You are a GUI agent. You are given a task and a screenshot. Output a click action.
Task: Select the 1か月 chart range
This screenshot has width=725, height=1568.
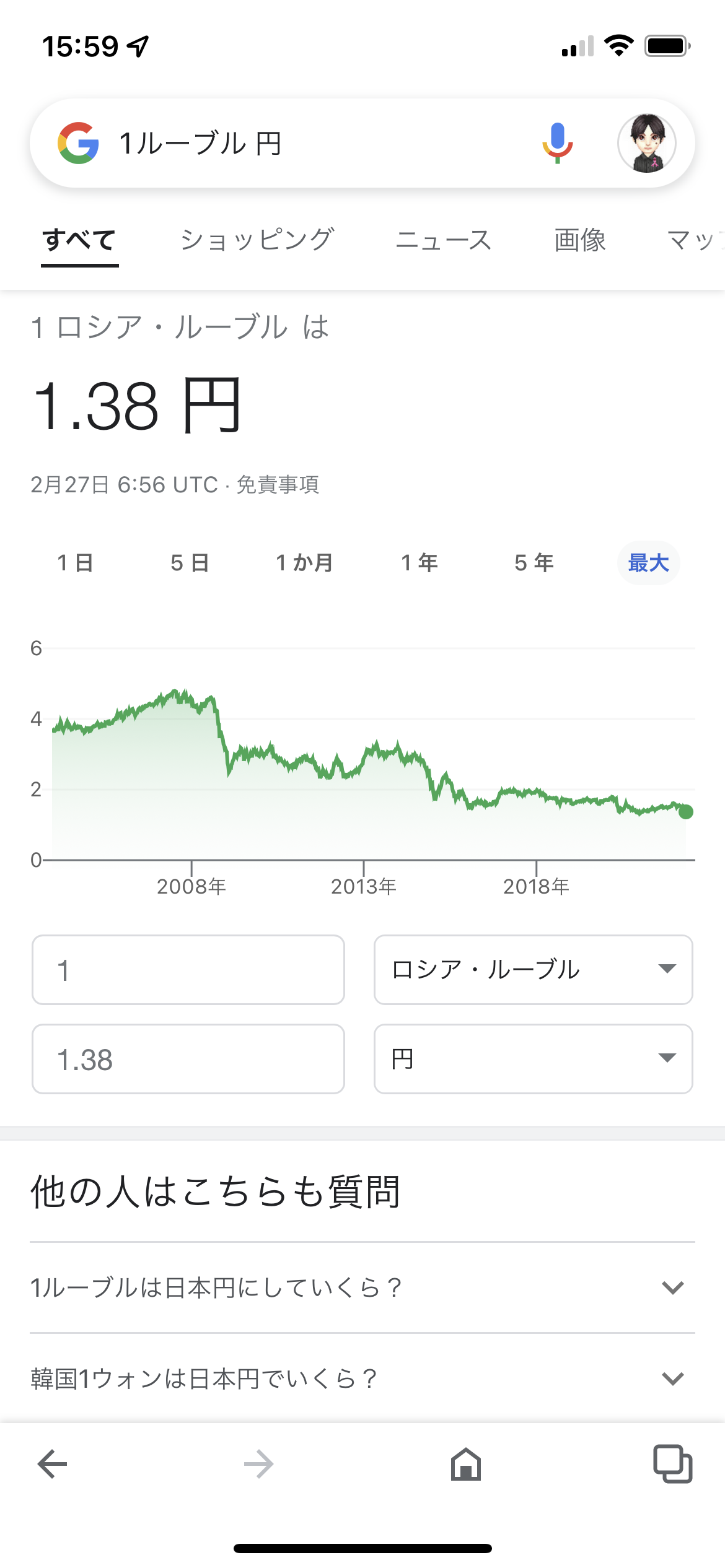coord(304,563)
